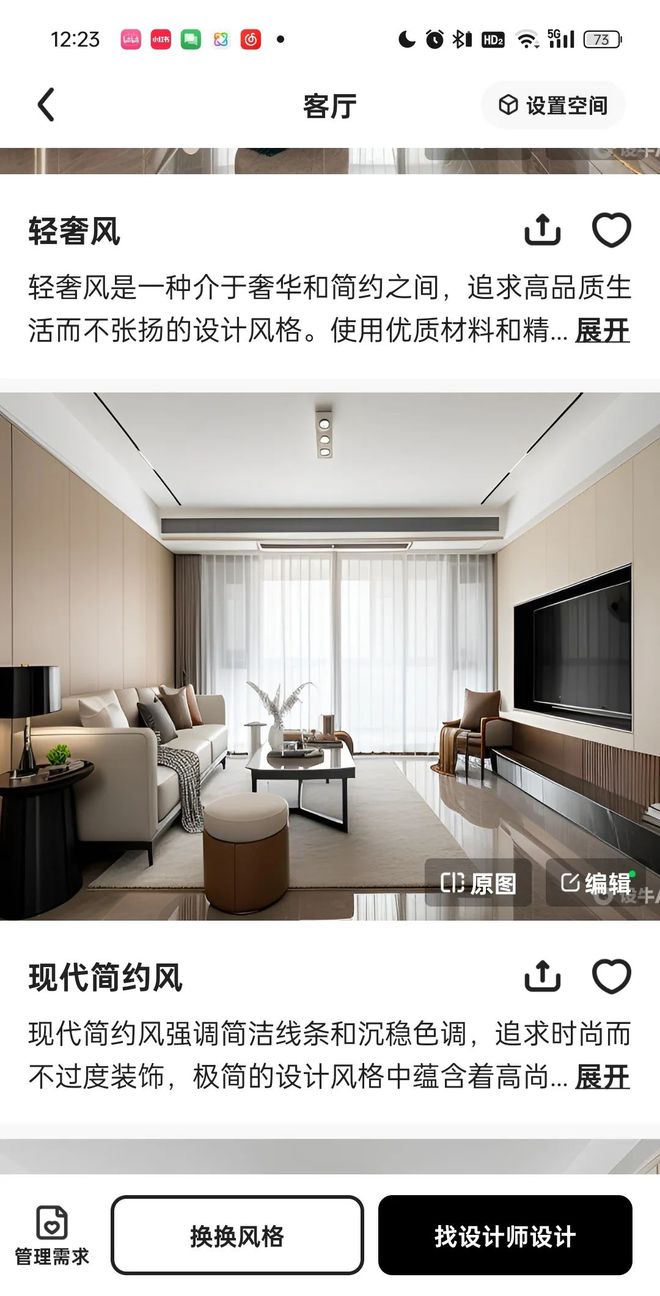Expand 轻奢风 description with 展开
The height and width of the screenshot is (1296, 660).
[602, 331]
